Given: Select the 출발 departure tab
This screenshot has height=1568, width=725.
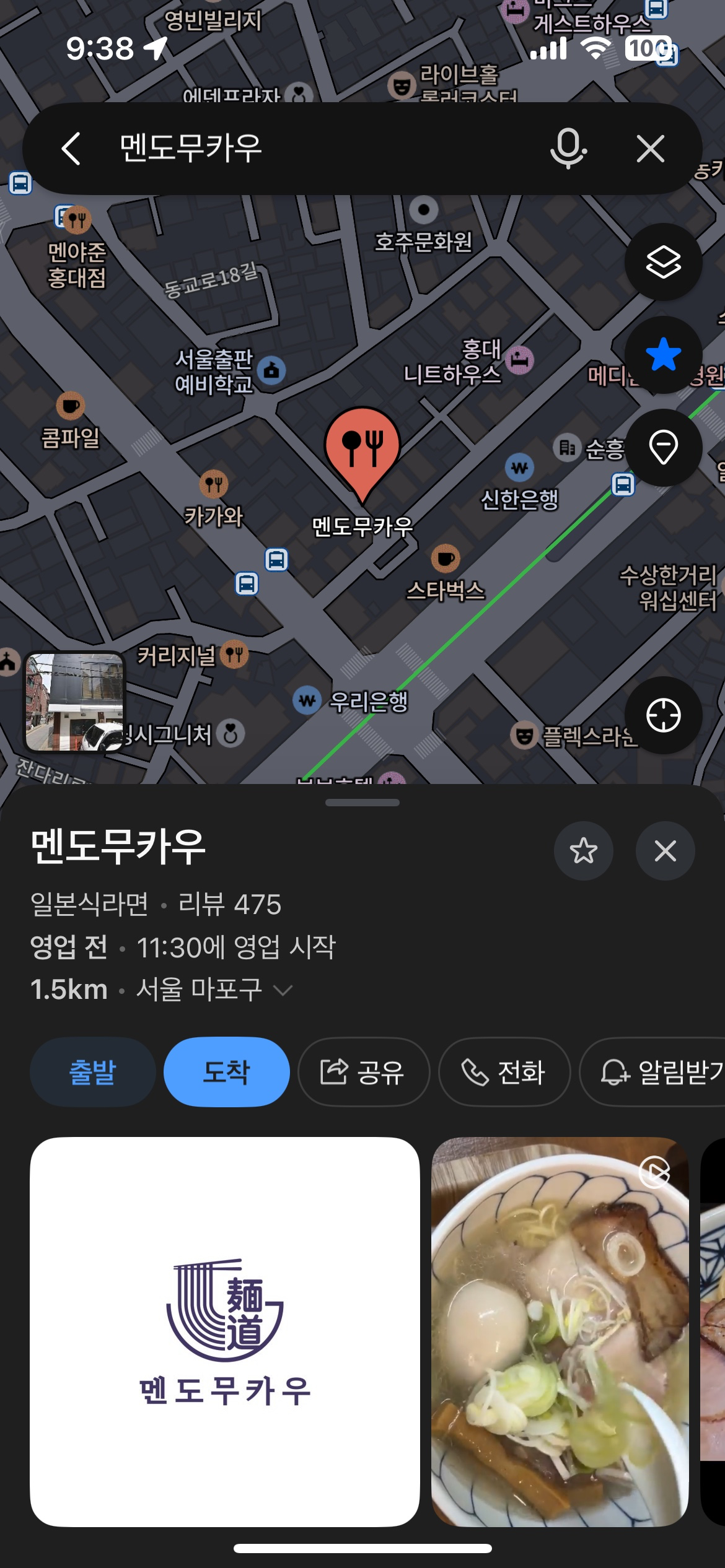Looking at the screenshot, I should click(x=92, y=1073).
